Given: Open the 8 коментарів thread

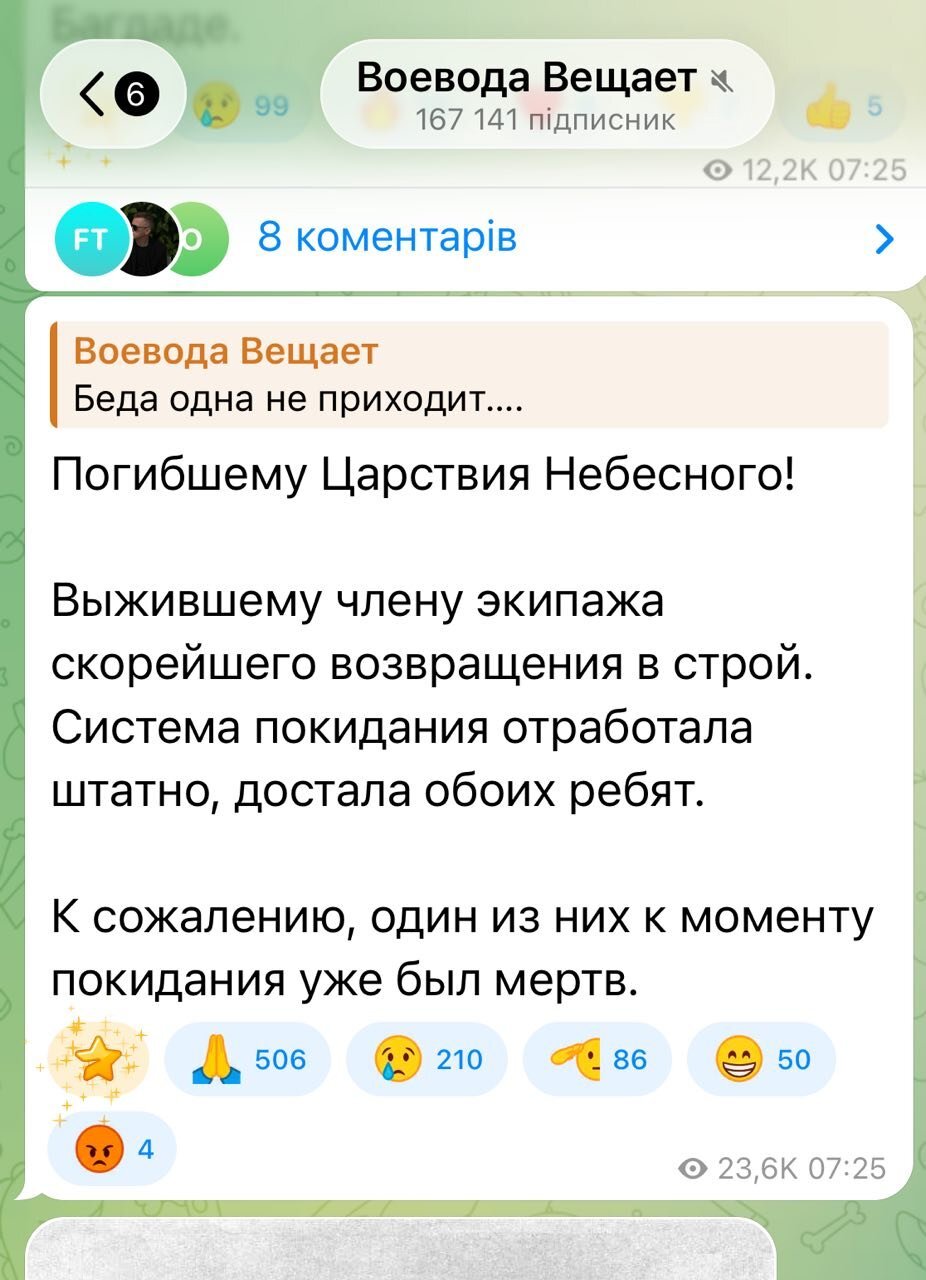Looking at the screenshot, I should point(470,239).
